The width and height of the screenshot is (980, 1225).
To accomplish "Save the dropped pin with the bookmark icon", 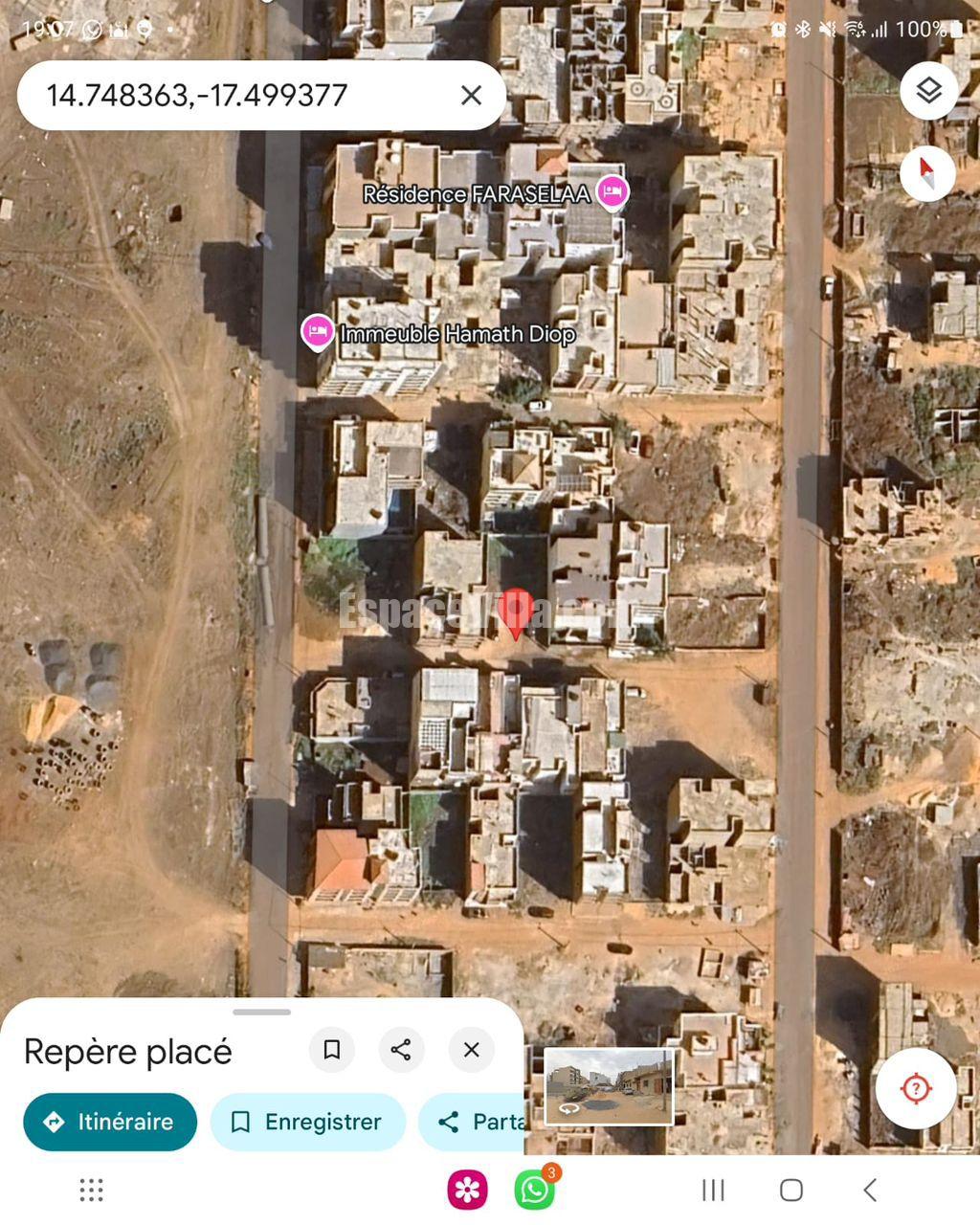I will click(x=332, y=1050).
